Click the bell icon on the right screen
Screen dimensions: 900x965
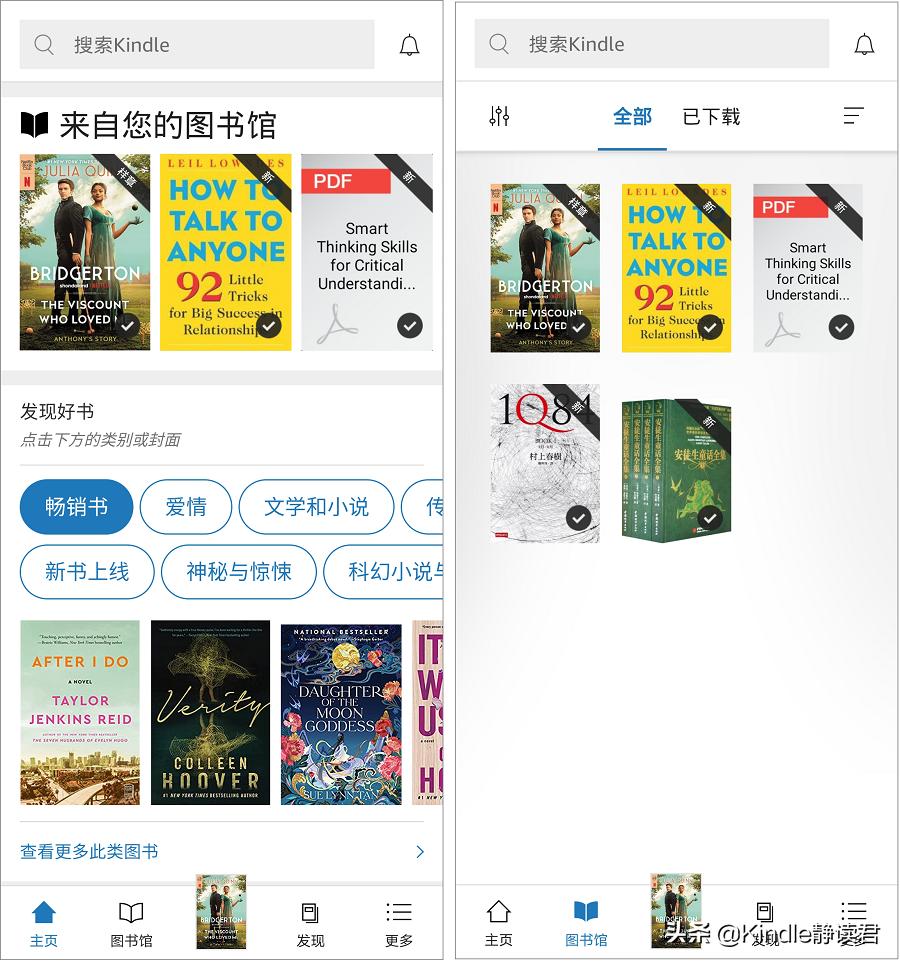click(864, 42)
